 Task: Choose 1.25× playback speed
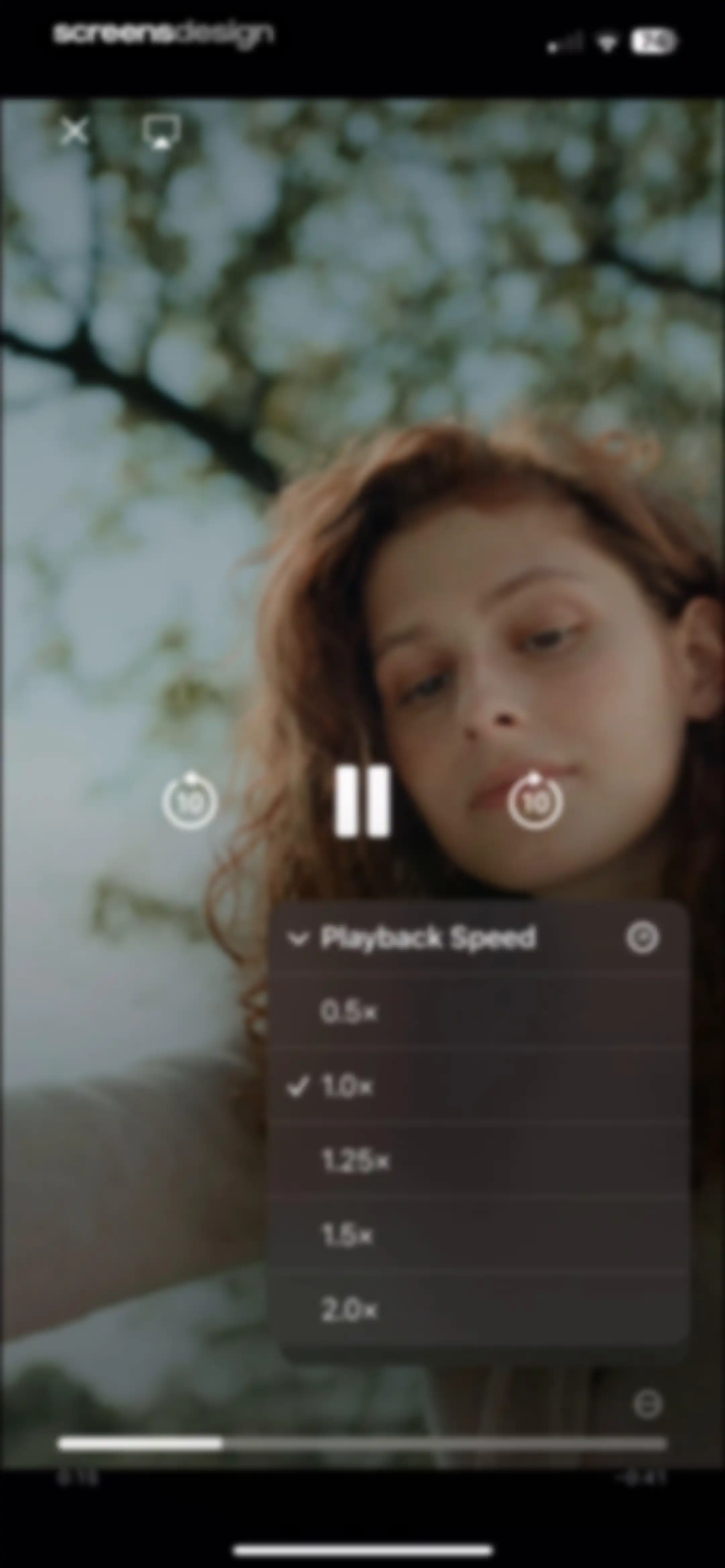478,1161
